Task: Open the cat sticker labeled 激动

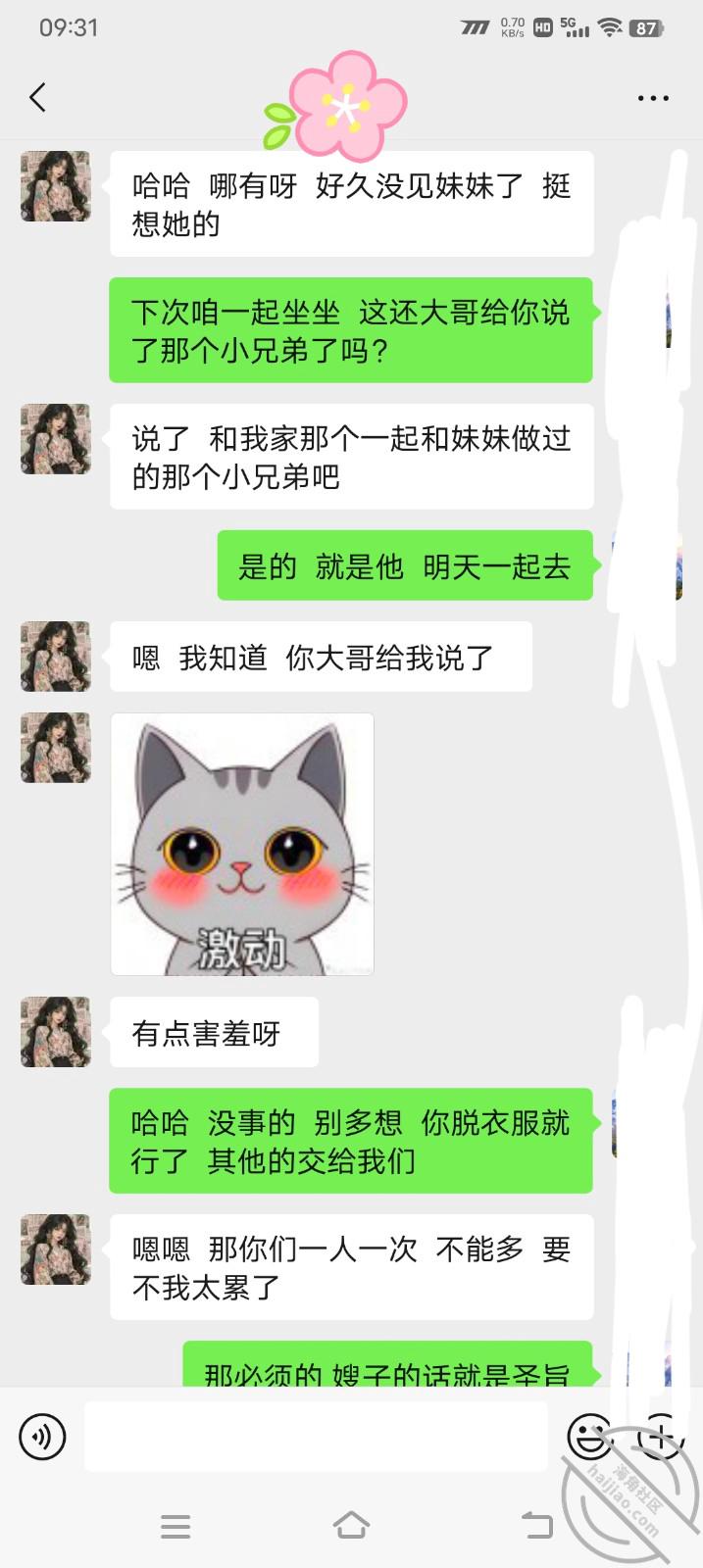Action: pos(242,844)
